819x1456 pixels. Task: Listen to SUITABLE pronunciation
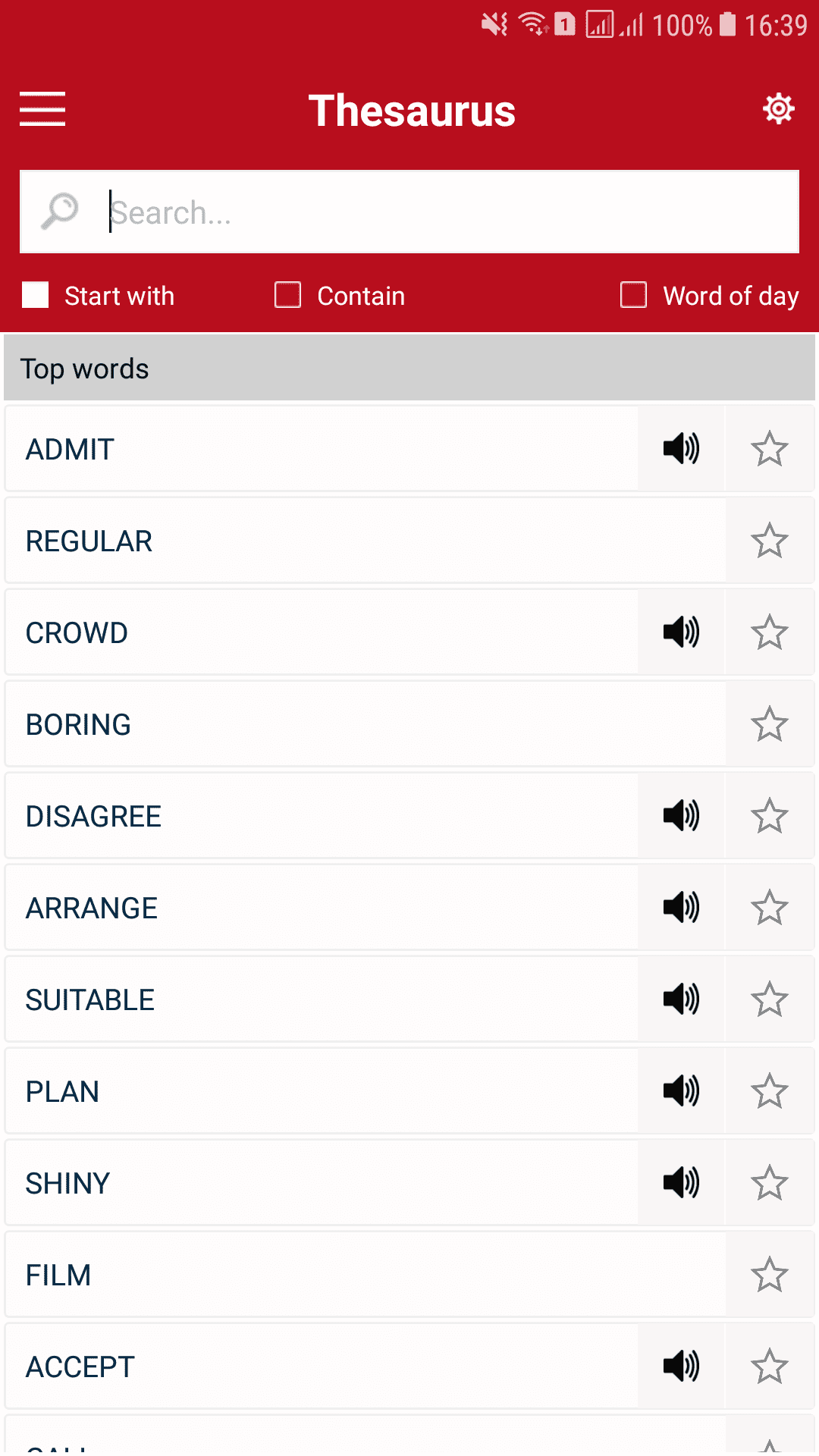click(x=681, y=999)
